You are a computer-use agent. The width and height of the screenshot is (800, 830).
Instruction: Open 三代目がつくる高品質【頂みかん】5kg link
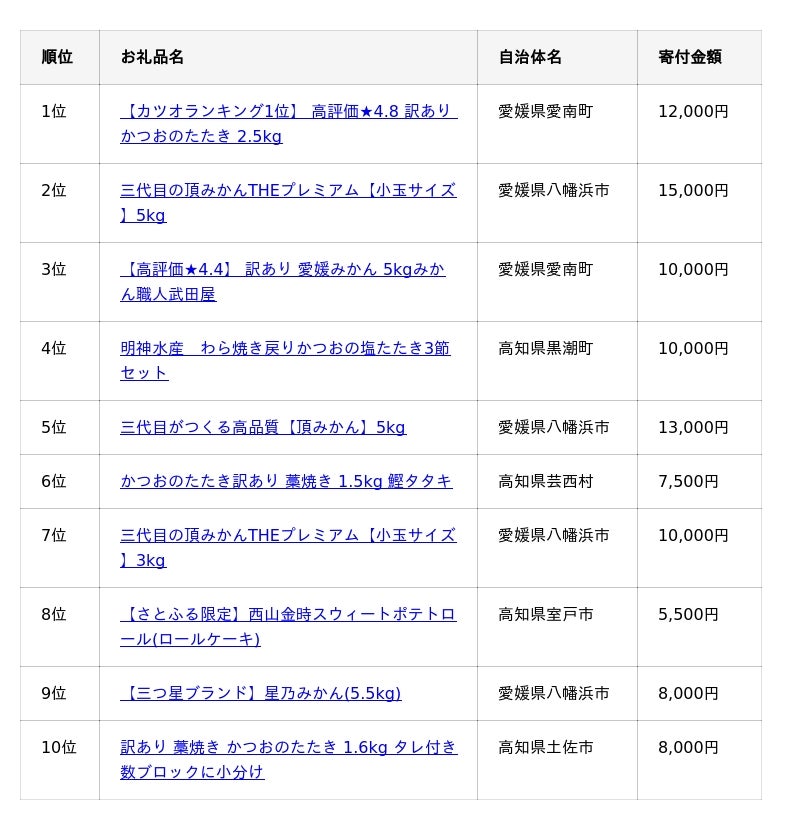[x=263, y=428]
